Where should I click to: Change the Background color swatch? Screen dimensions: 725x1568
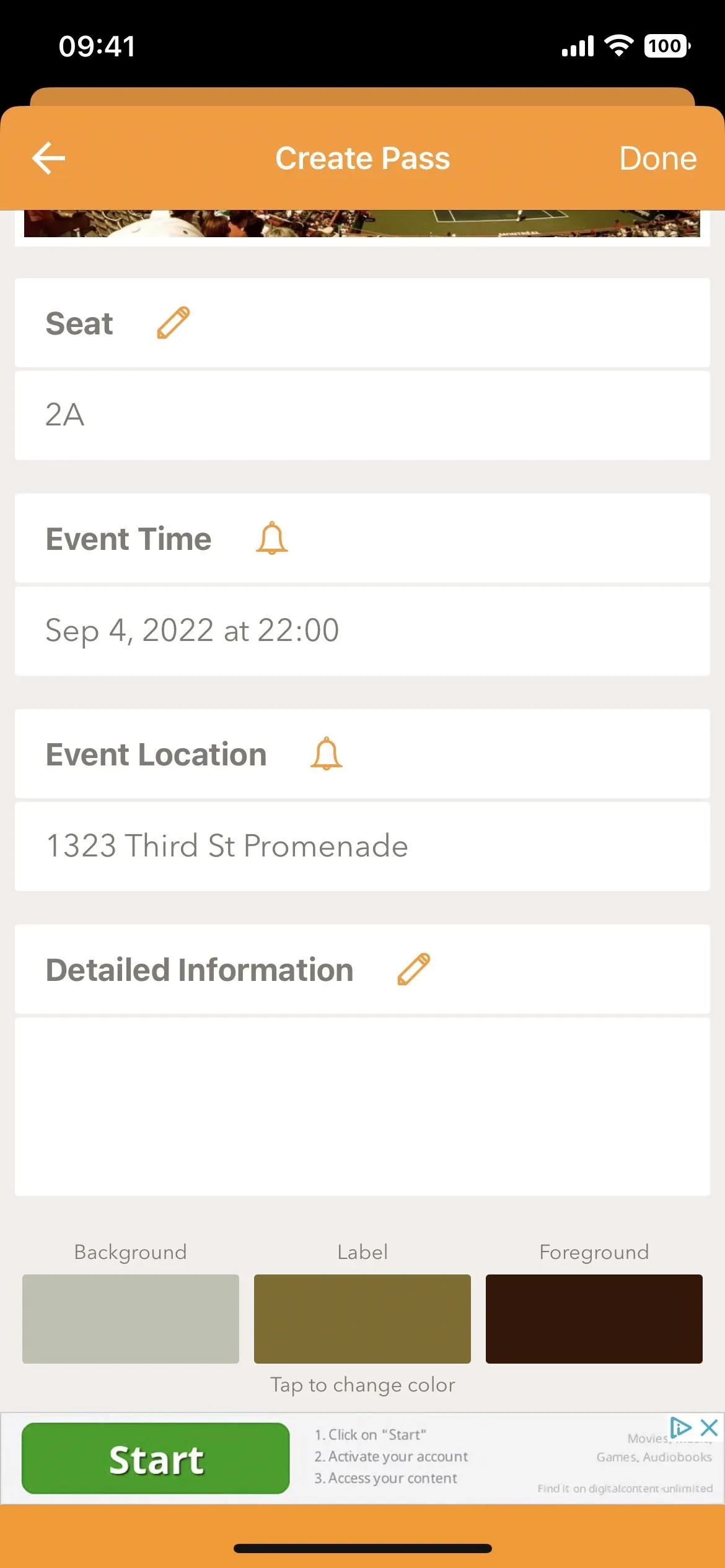(131, 1318)
